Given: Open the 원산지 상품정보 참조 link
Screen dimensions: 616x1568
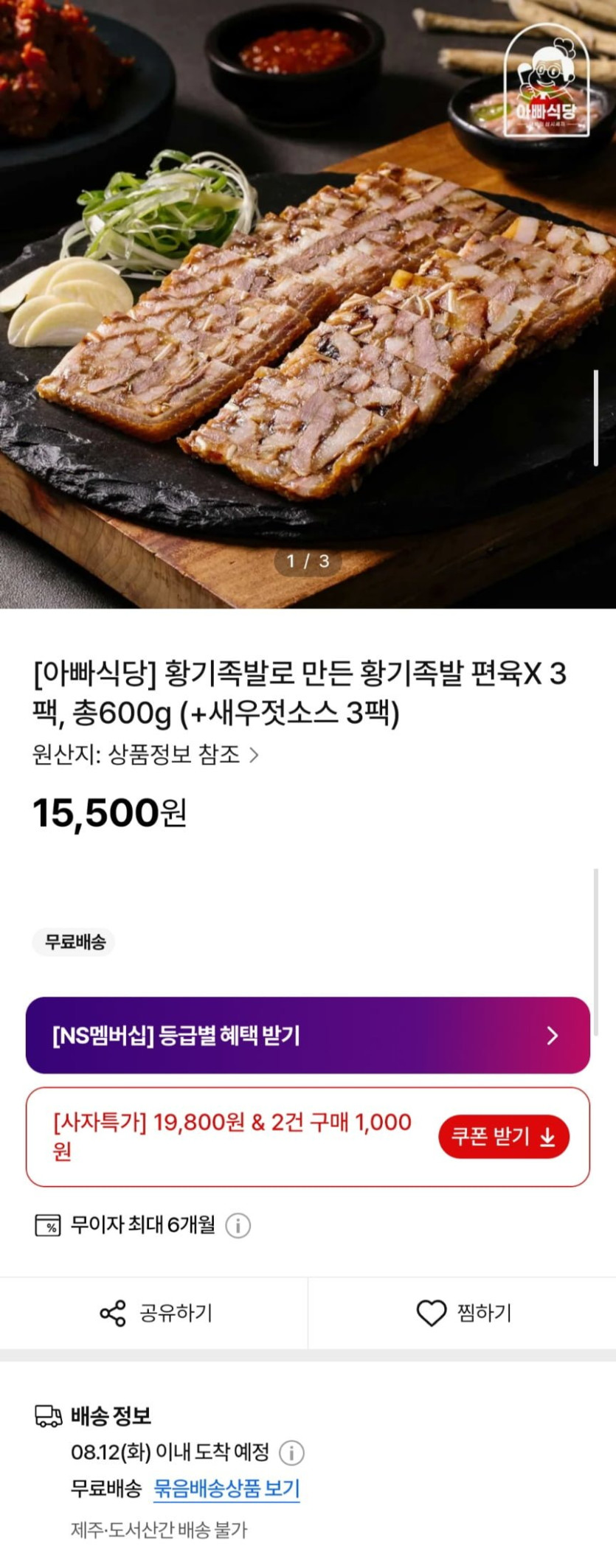Looking at the screenshot, I should 146,755.
